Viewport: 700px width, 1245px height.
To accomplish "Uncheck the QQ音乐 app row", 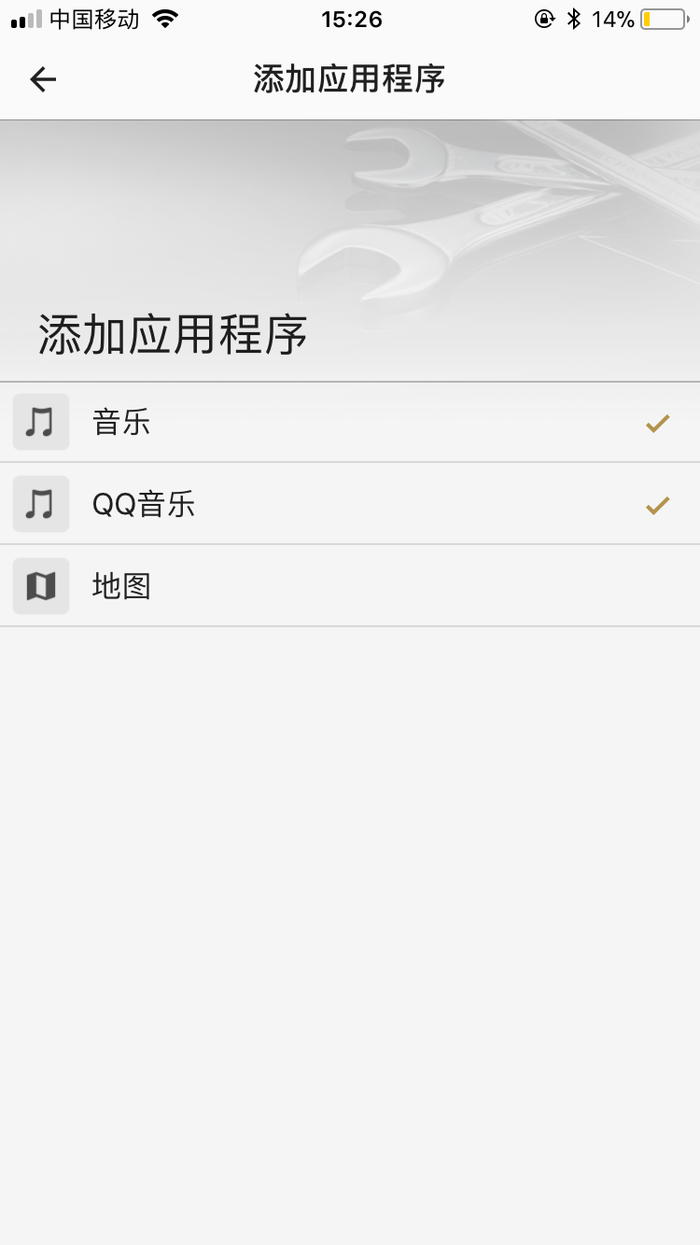I will point(350,504).
